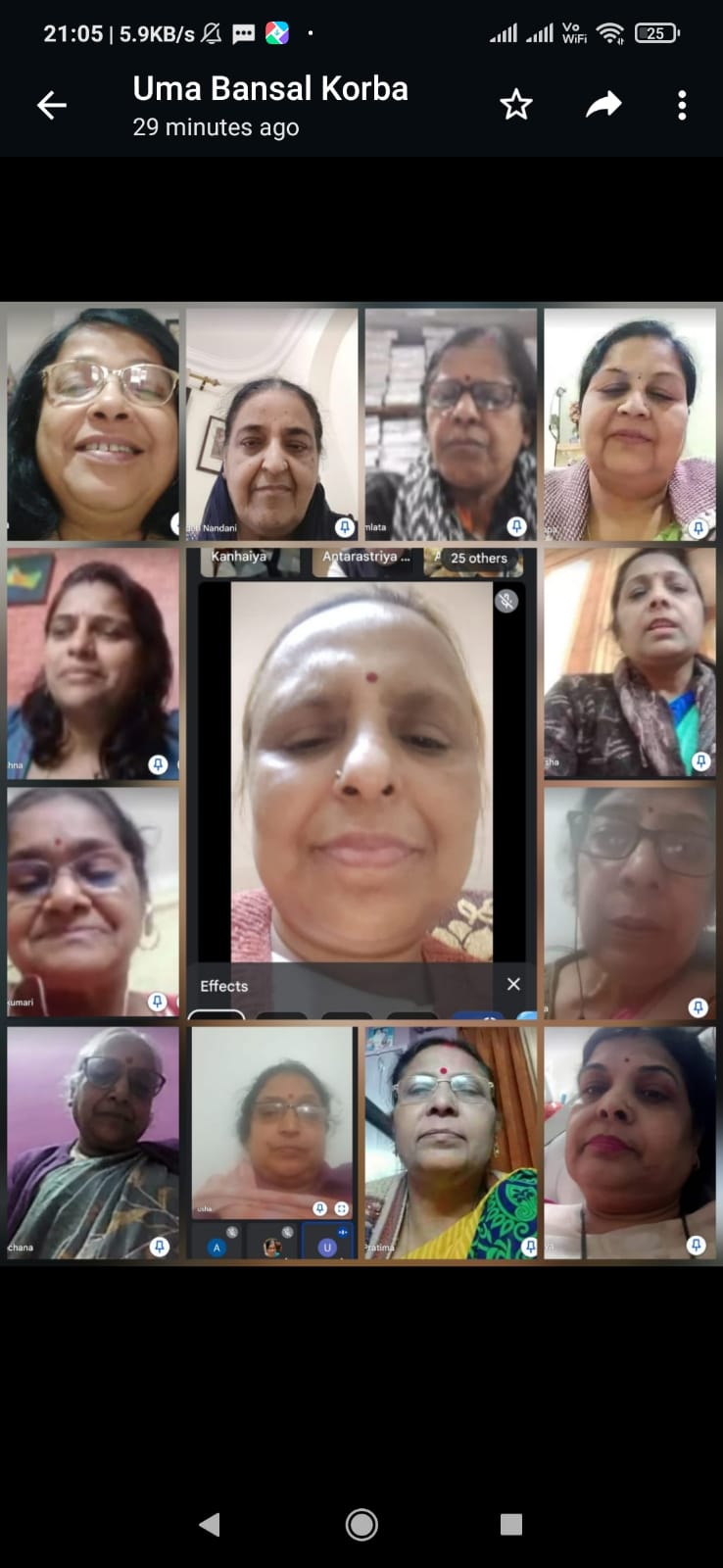Go to the home screen
The width and height of the screenshot is (723, 1568).
(361, 1524)
